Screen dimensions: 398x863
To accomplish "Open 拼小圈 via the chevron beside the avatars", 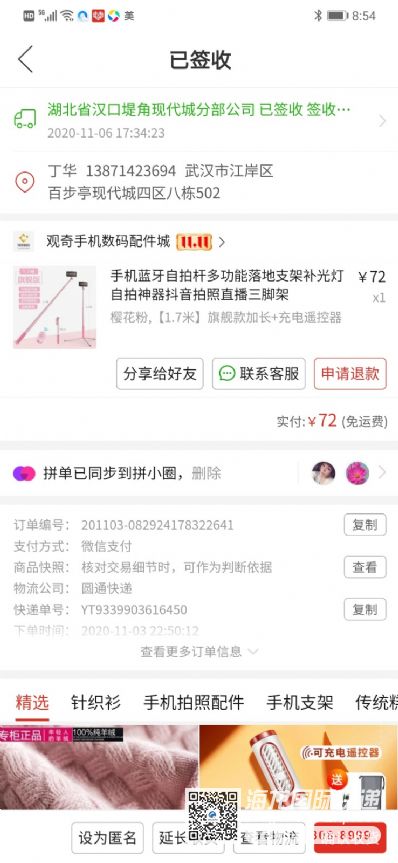I will [382, 472].
